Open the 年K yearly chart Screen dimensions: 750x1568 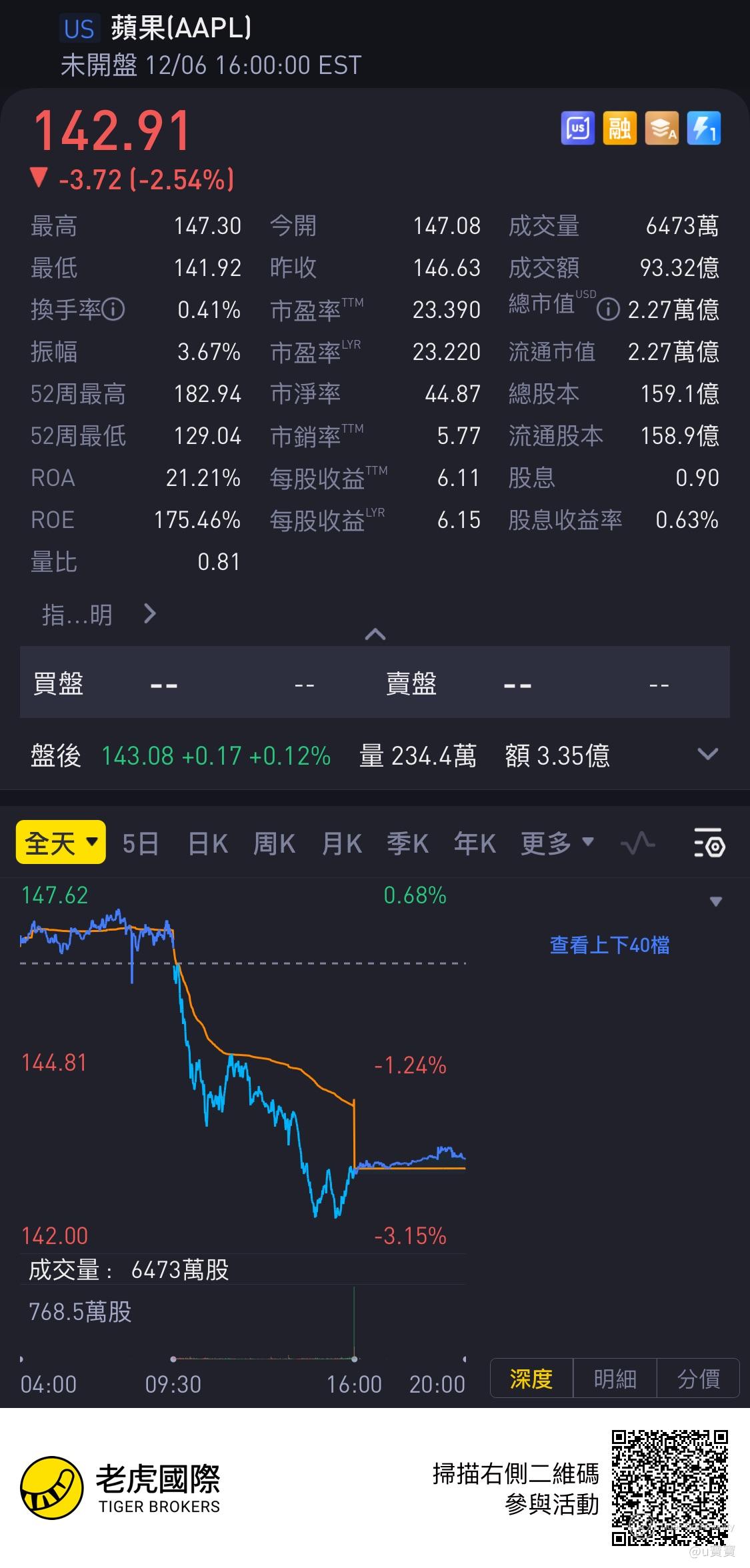click(475, 844)
